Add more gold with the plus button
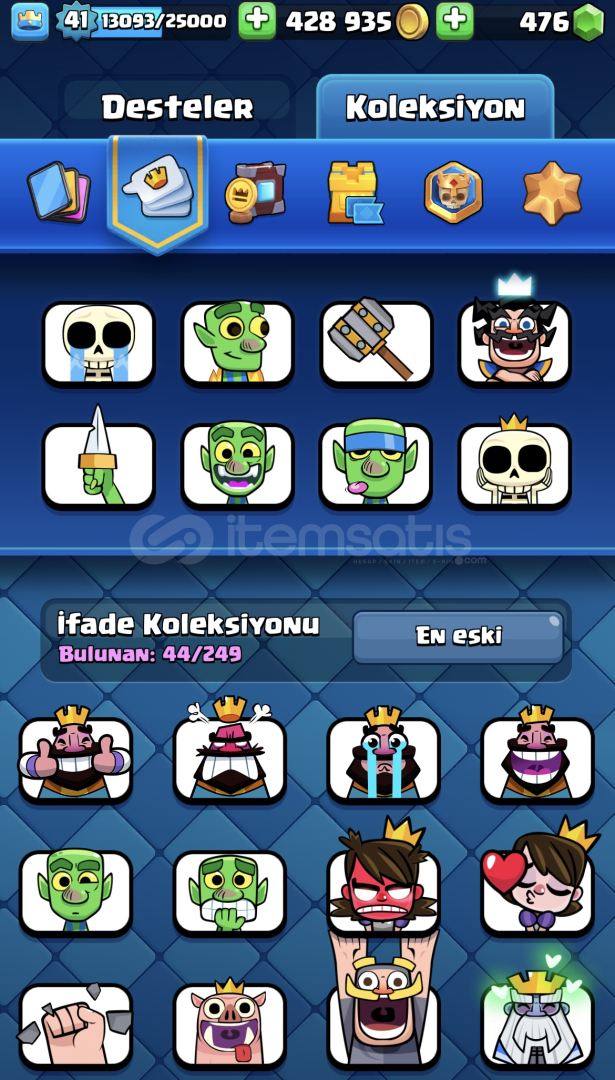The height and width of the screenshot is (1080, 615). coord(257,21)
